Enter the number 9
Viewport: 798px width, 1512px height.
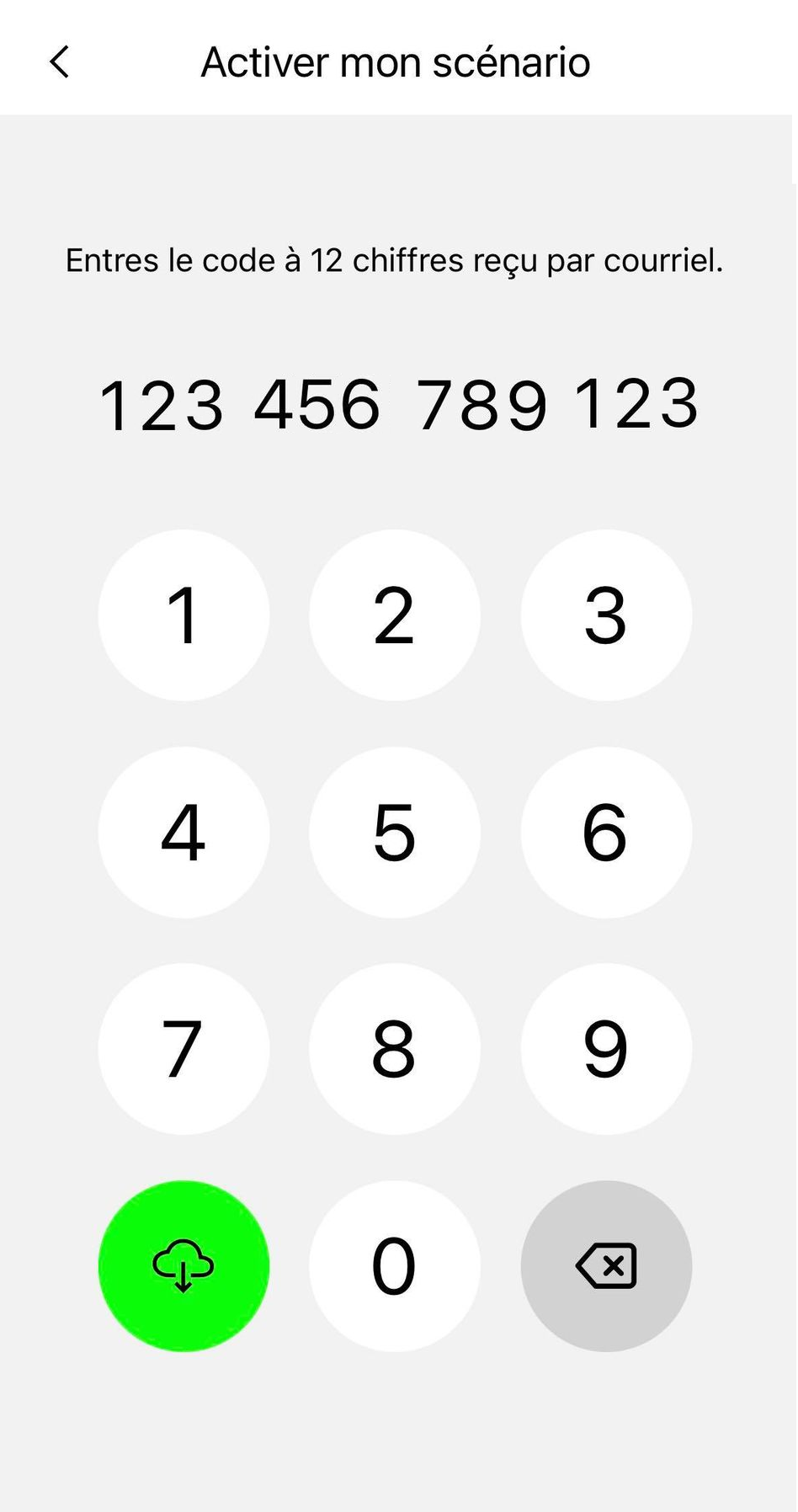pyautogui.click(x=606, y=1049)
